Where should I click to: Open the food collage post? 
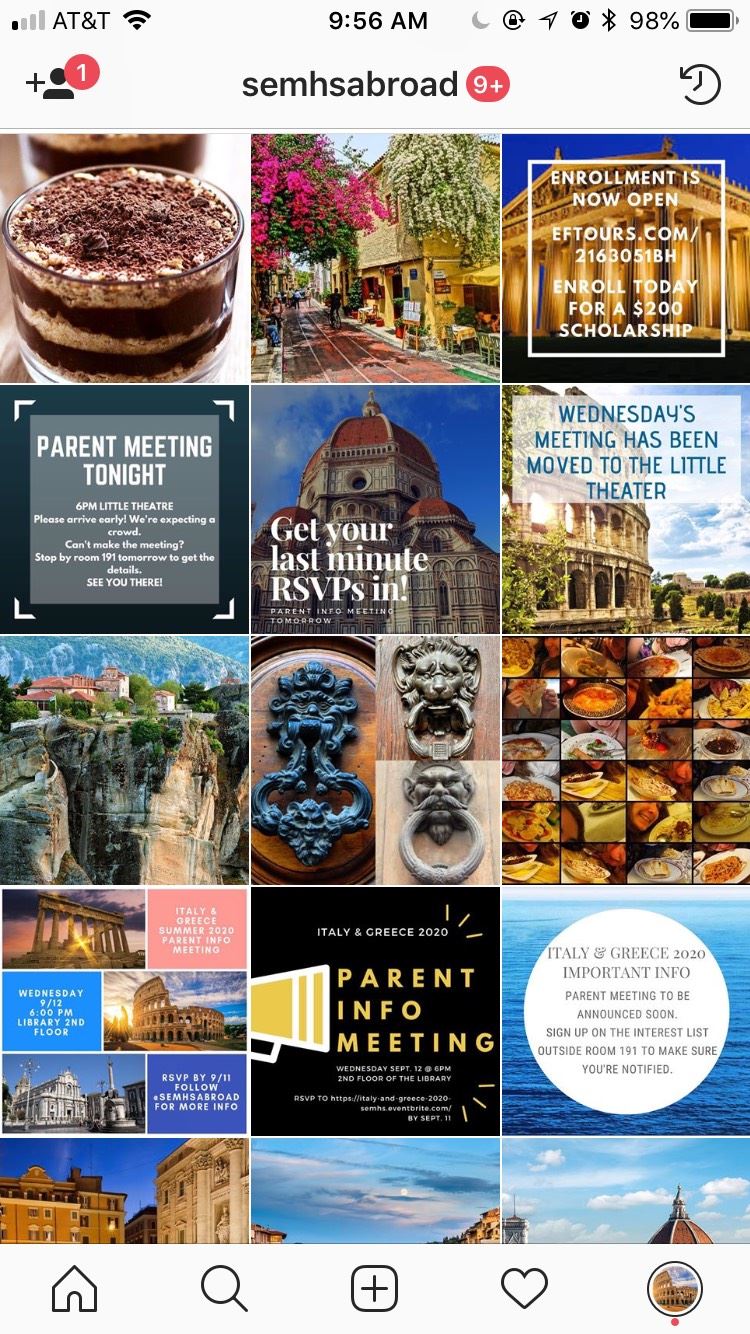pos(625,760)
